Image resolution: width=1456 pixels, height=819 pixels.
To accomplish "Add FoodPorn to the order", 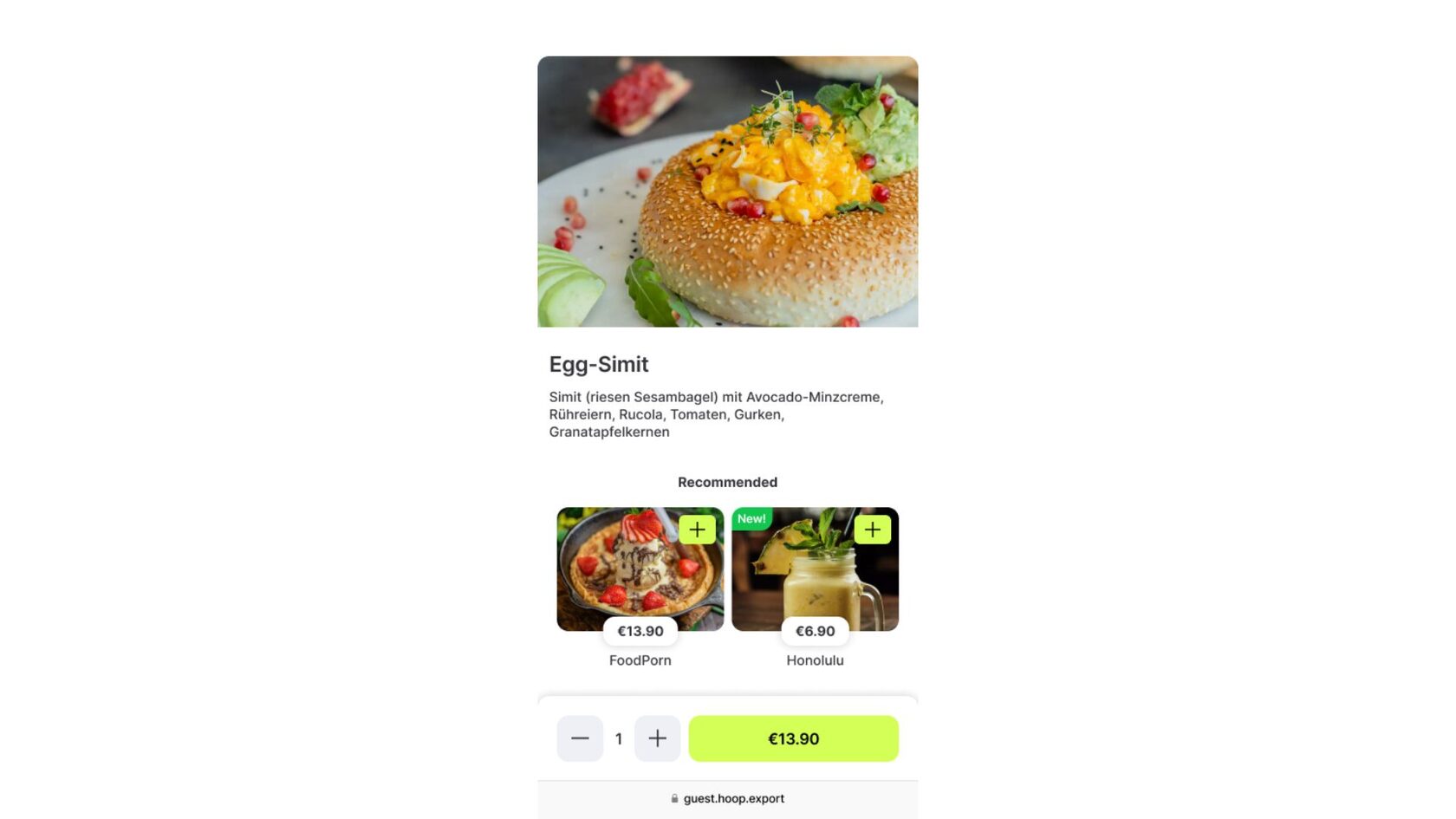I will 697,530.
